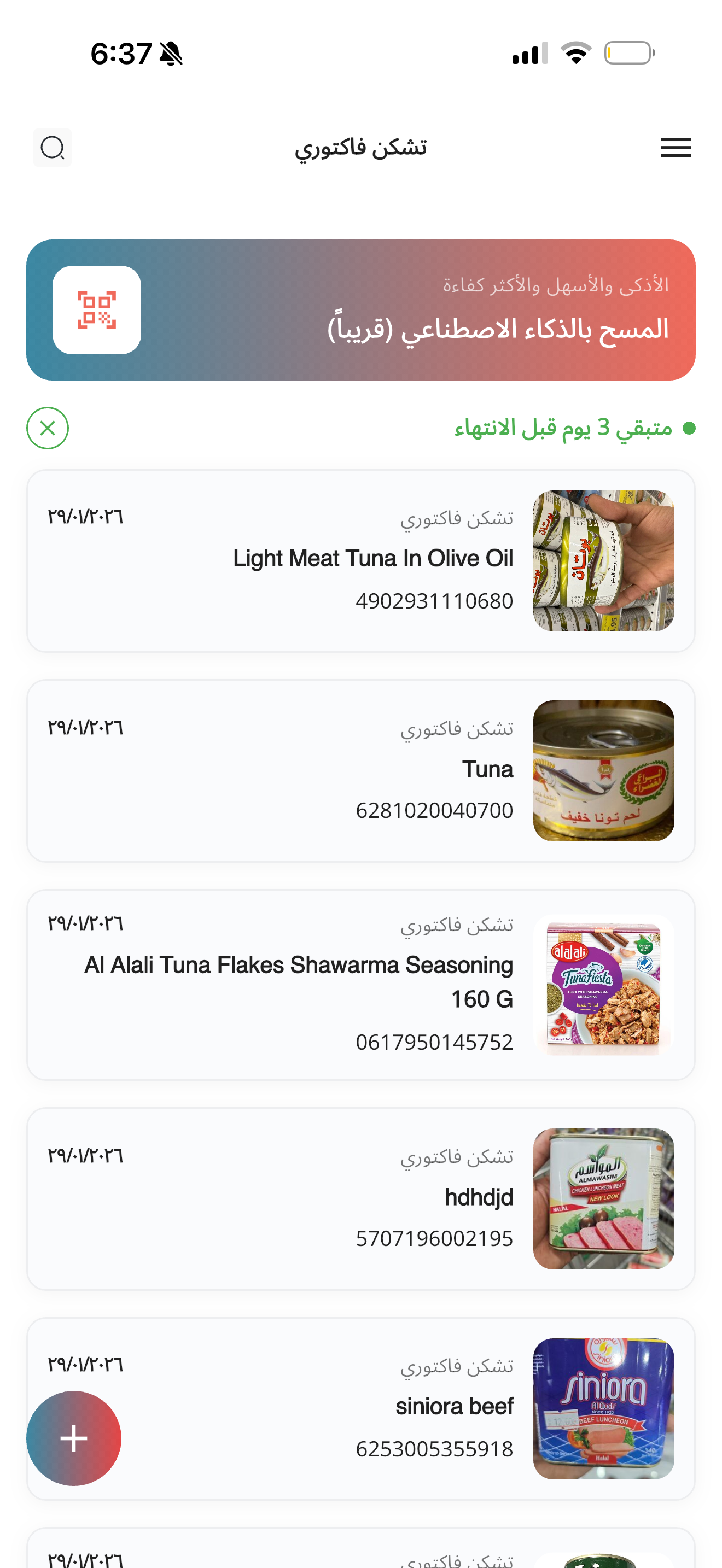
Task: Dismiss the 3 days remaining filter
Action: 48,428
